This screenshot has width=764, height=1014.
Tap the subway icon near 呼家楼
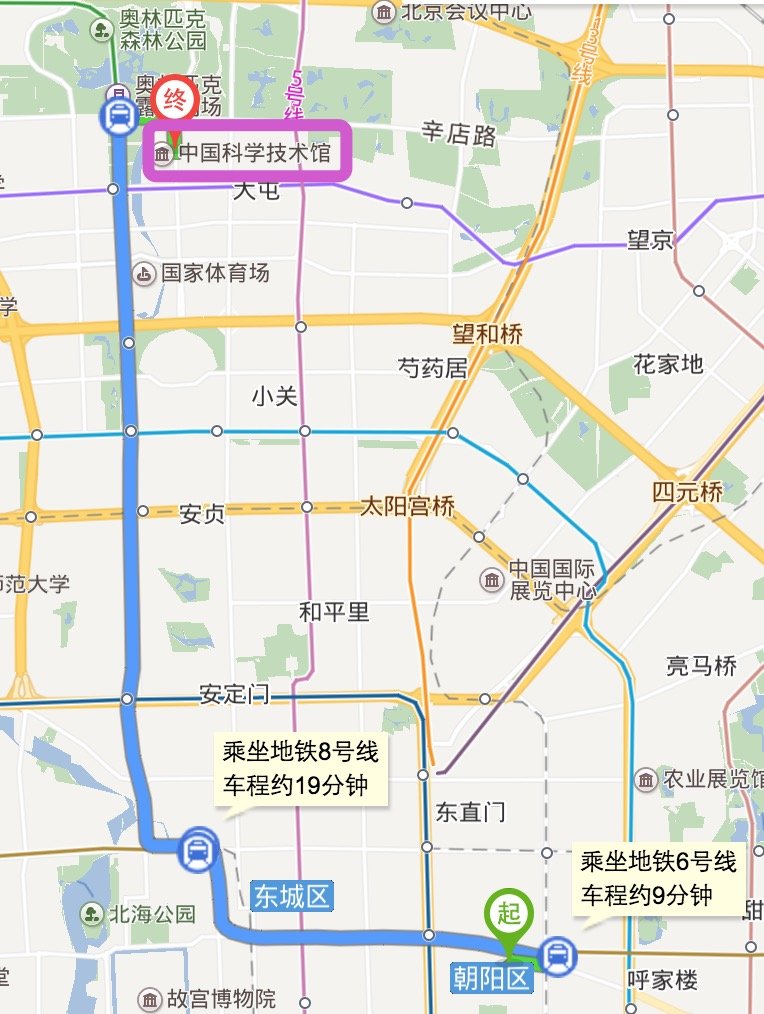pos(555,954)
